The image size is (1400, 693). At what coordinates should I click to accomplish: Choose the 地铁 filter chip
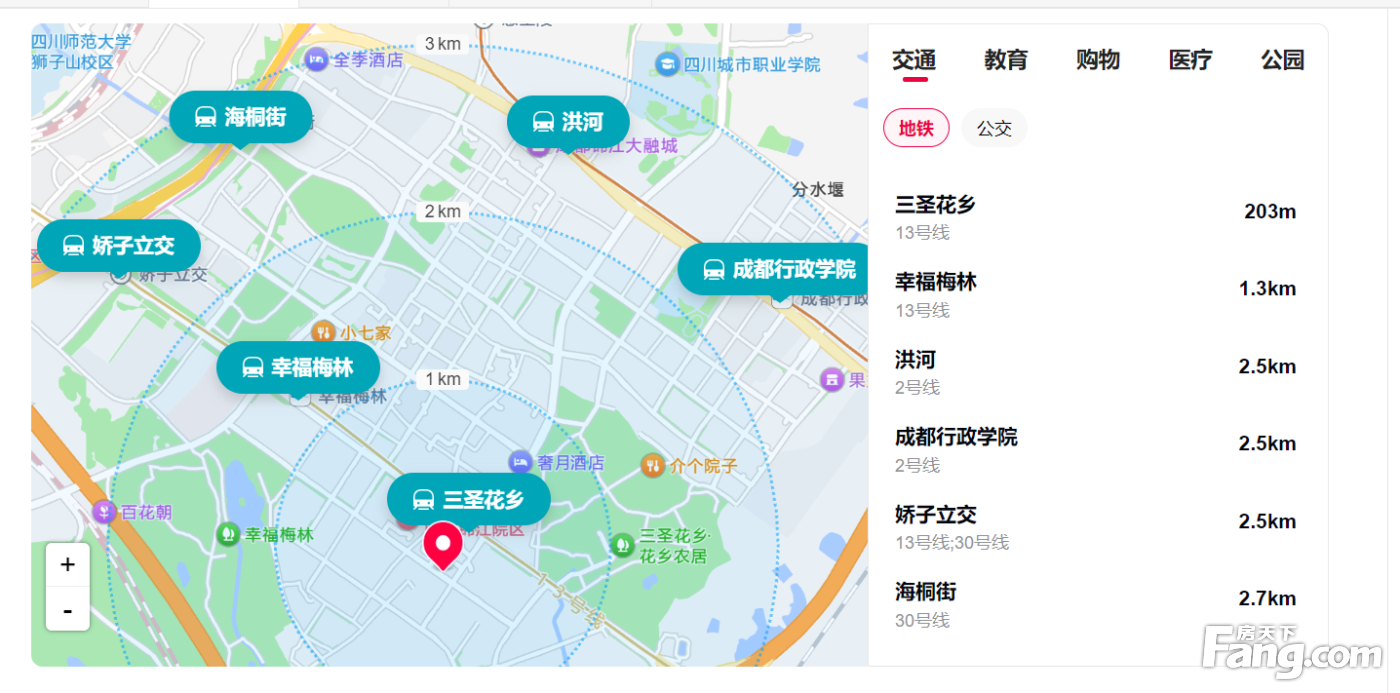point(916,128)
